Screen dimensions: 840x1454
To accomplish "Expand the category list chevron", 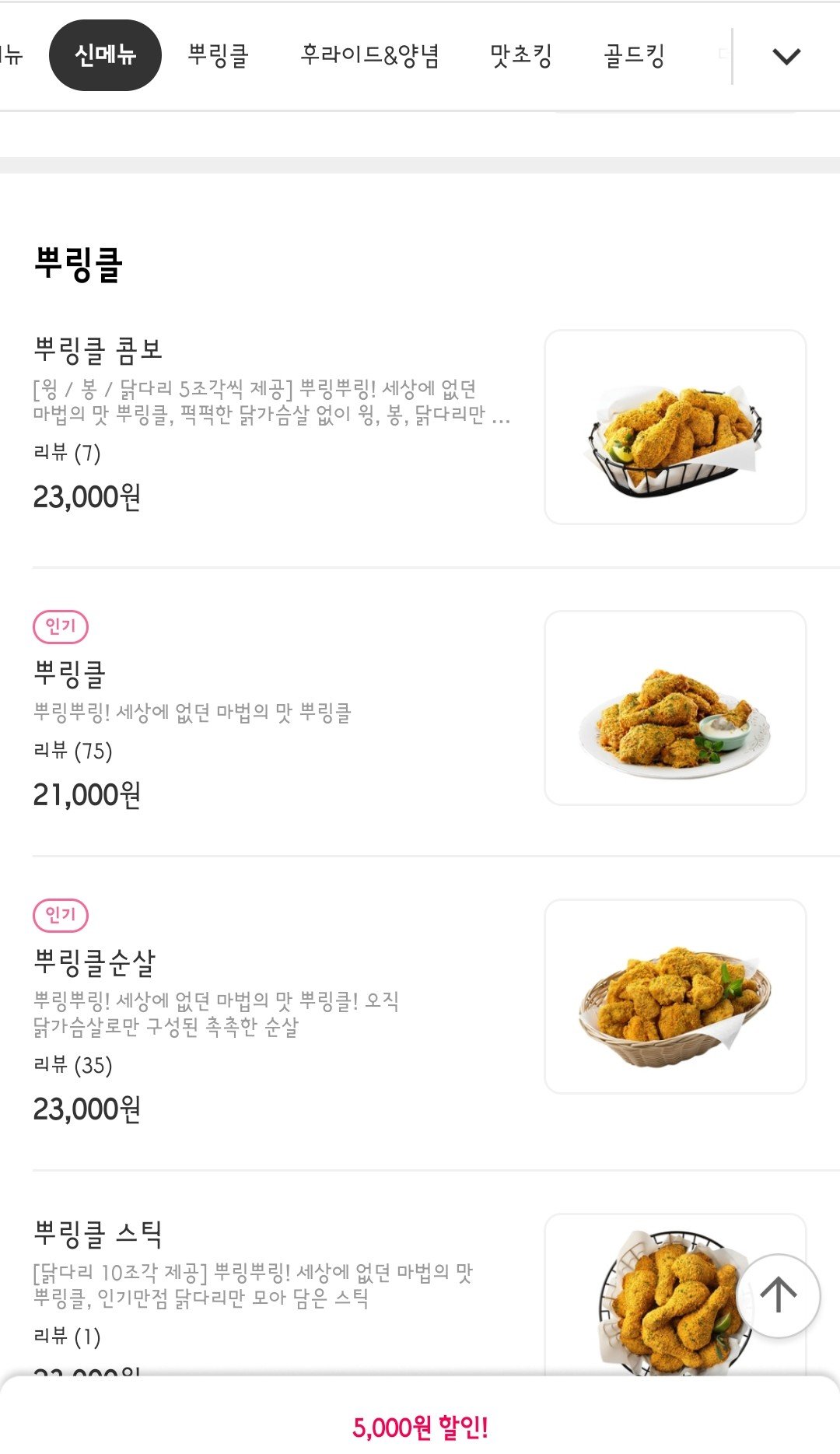I will [786, 56].
